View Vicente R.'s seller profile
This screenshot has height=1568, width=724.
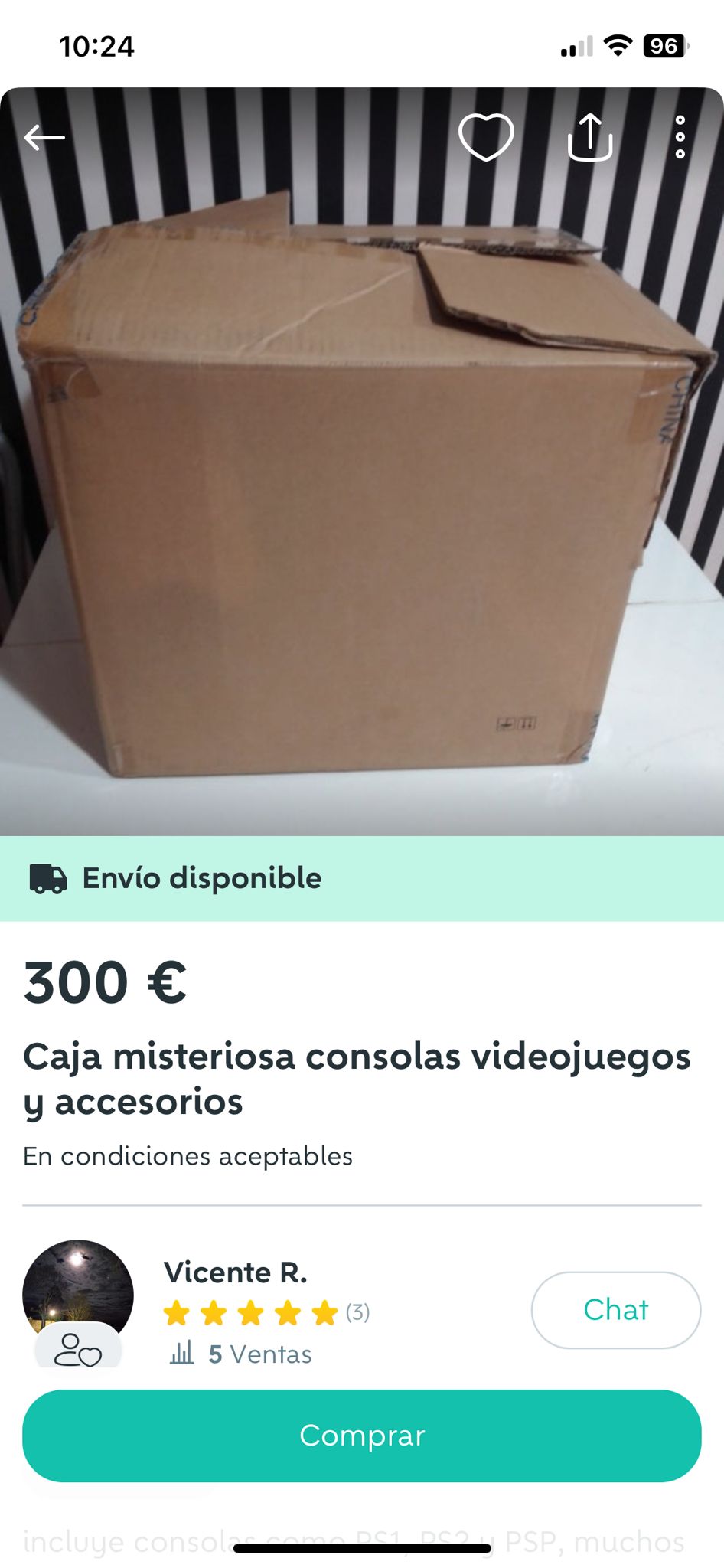236,1272
